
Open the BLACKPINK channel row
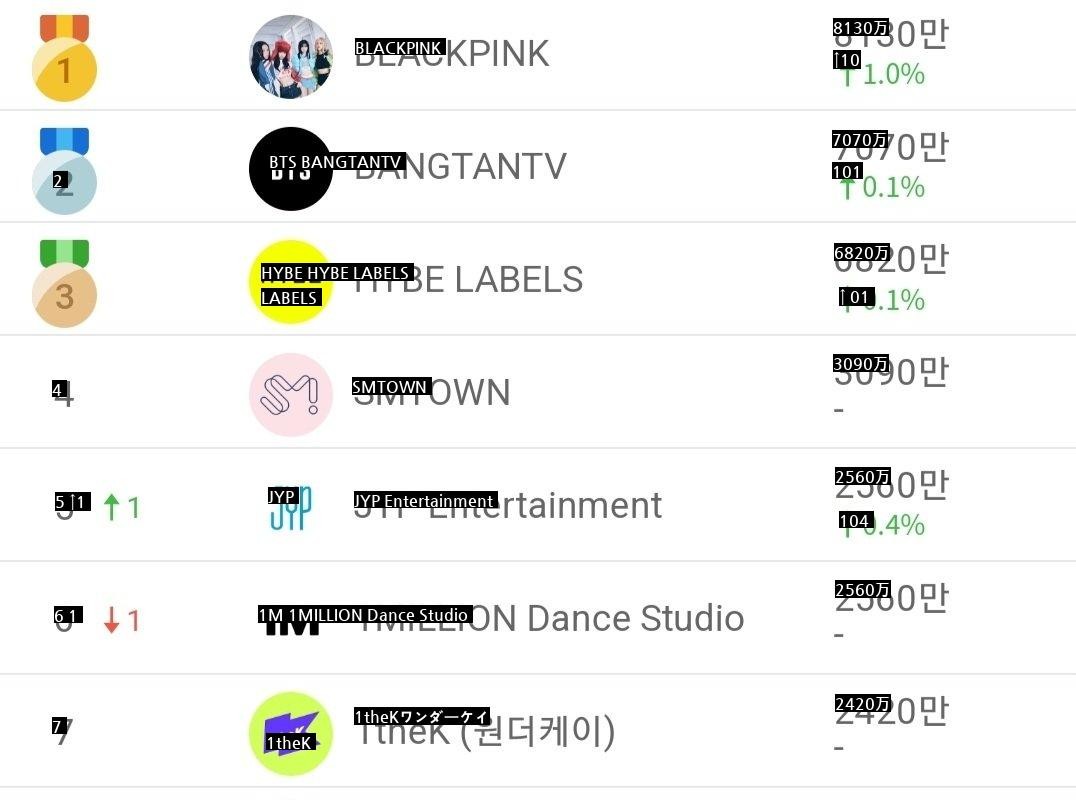(452, 55)
